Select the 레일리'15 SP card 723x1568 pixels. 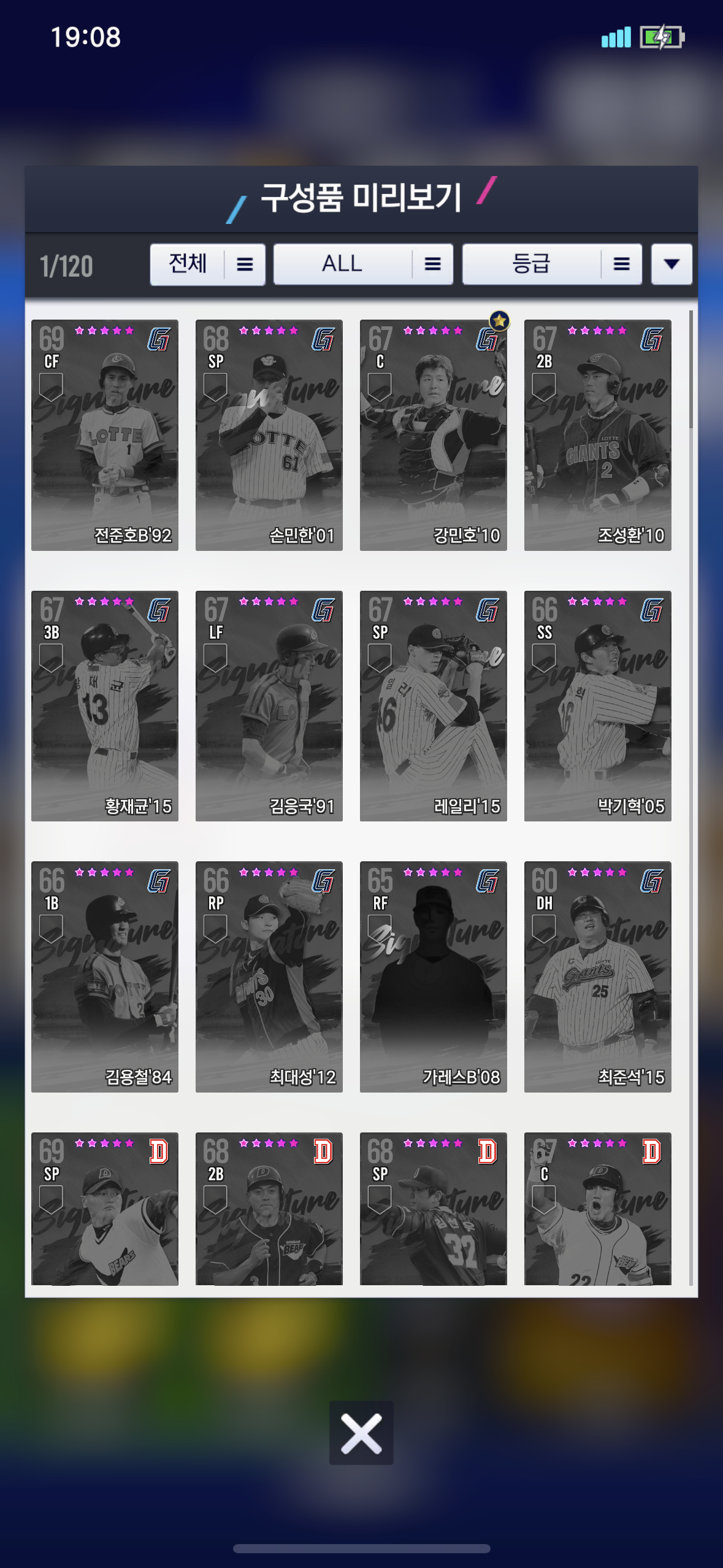(434, 705)
